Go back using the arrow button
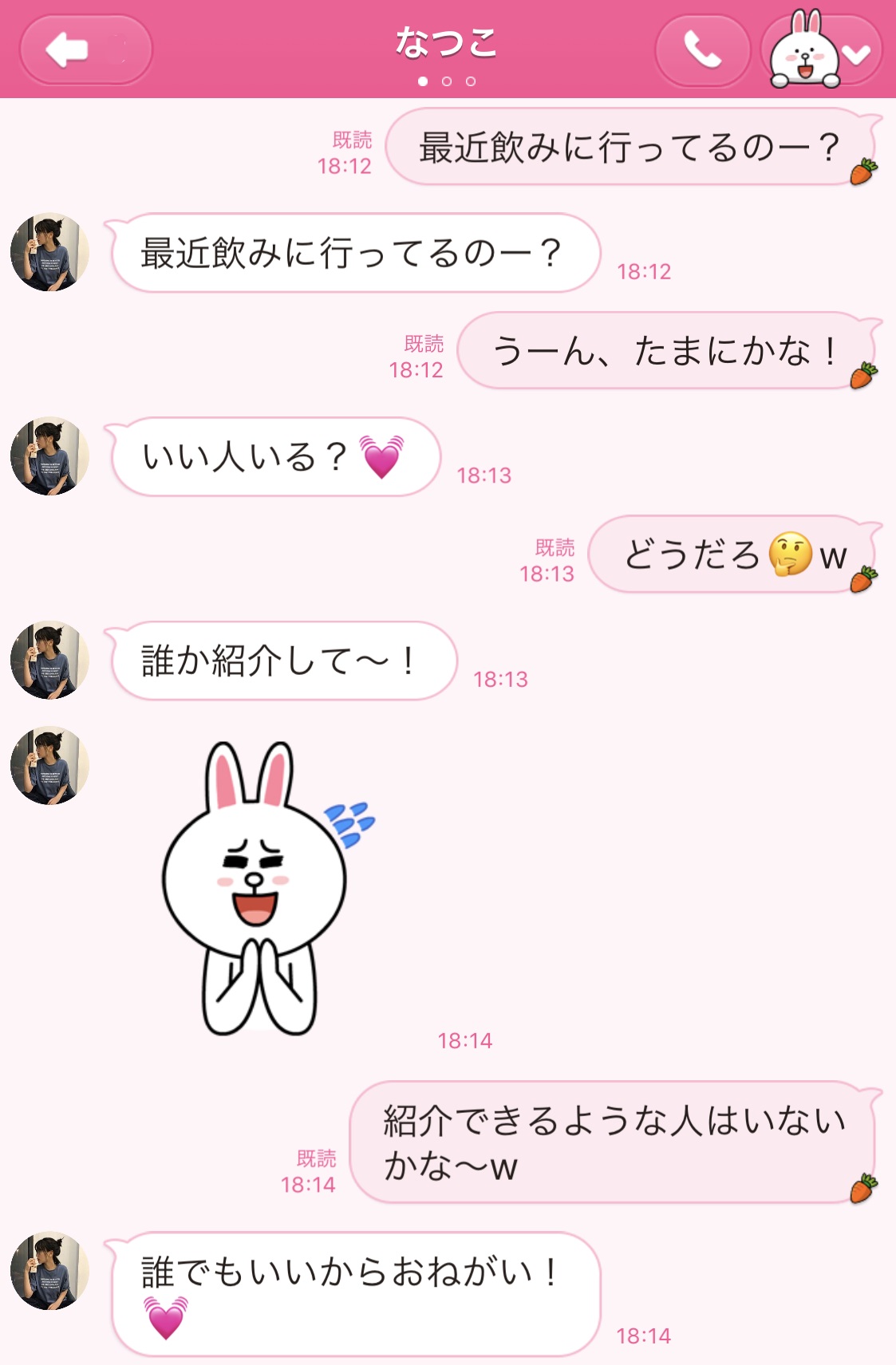 [85, 50]
